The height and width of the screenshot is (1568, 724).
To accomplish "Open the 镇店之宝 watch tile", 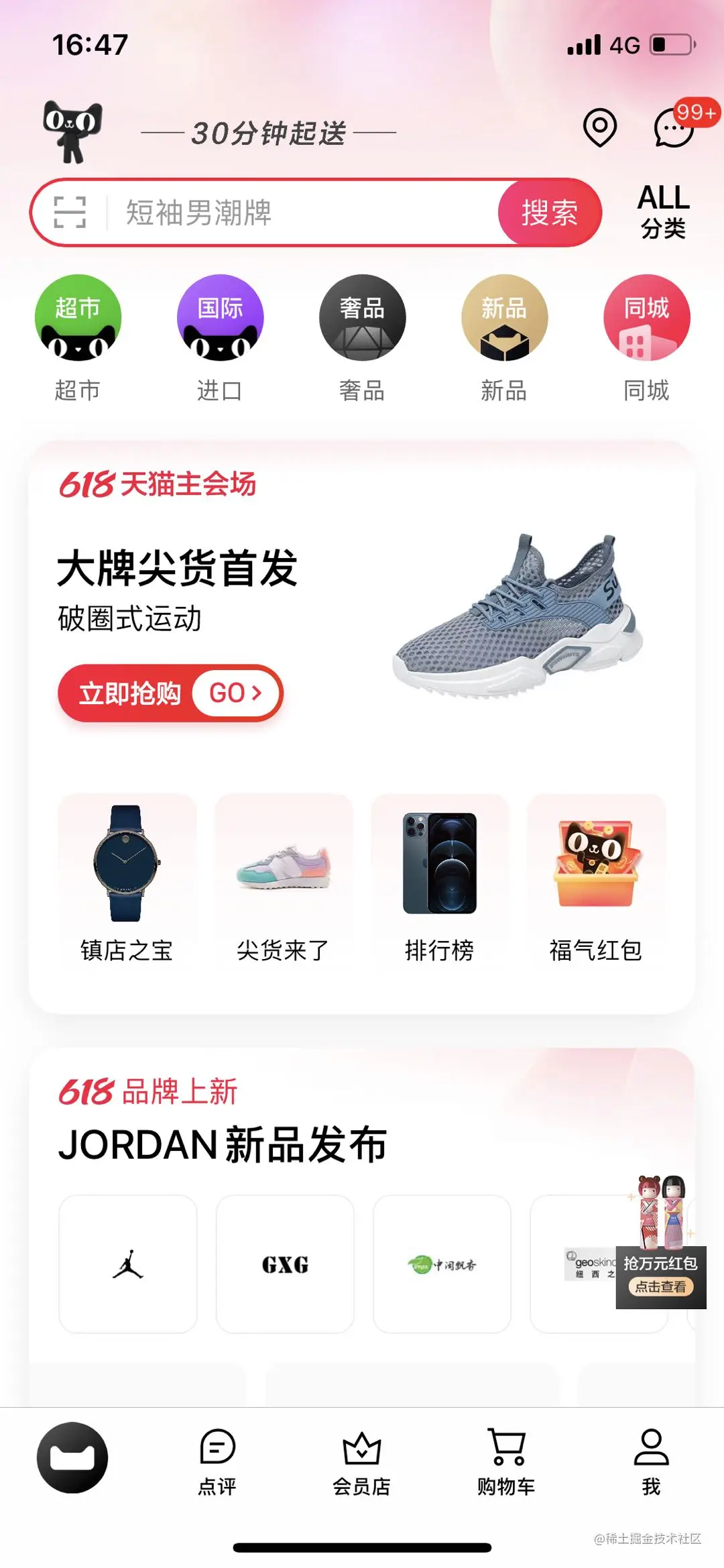I will tap(127, 880).
